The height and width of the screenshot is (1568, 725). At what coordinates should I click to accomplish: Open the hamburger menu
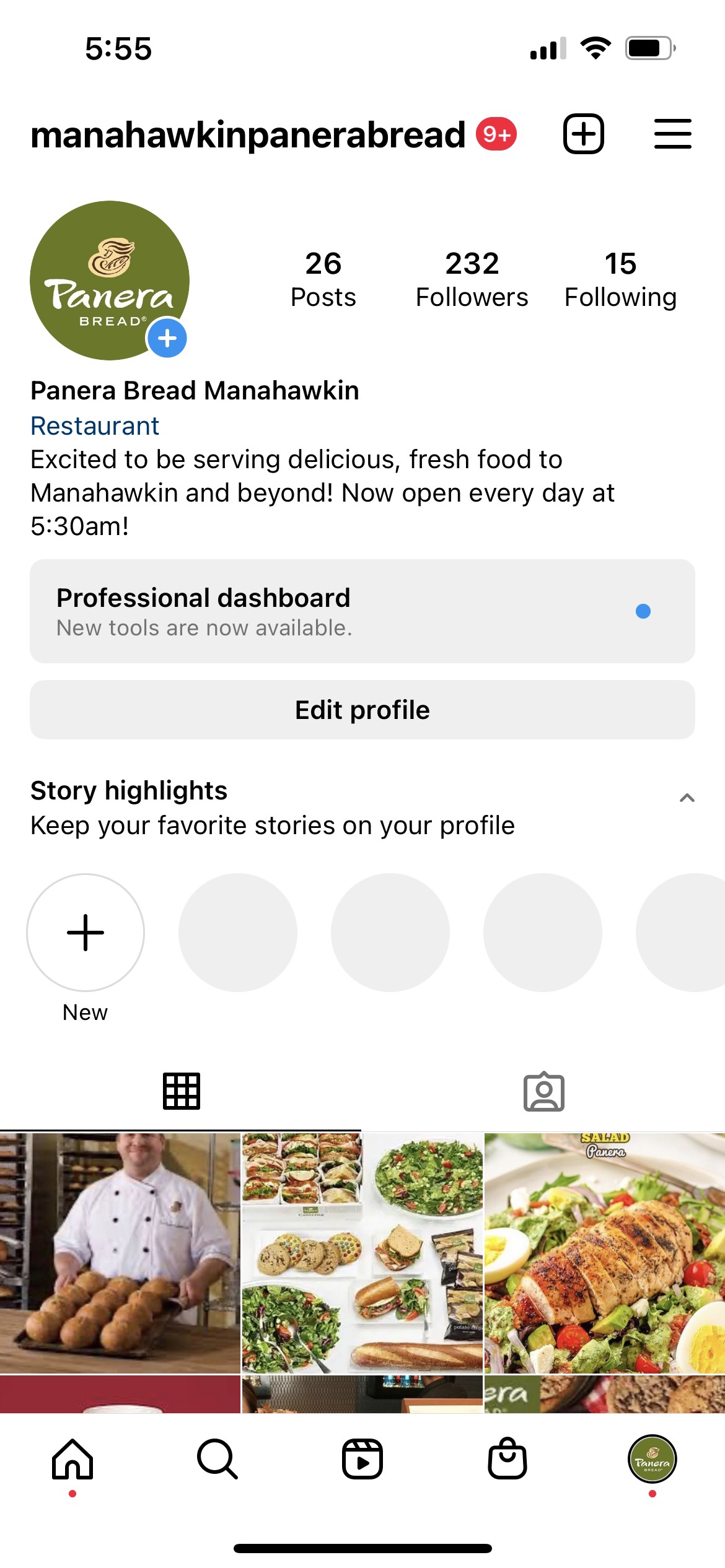pos(672,134)
